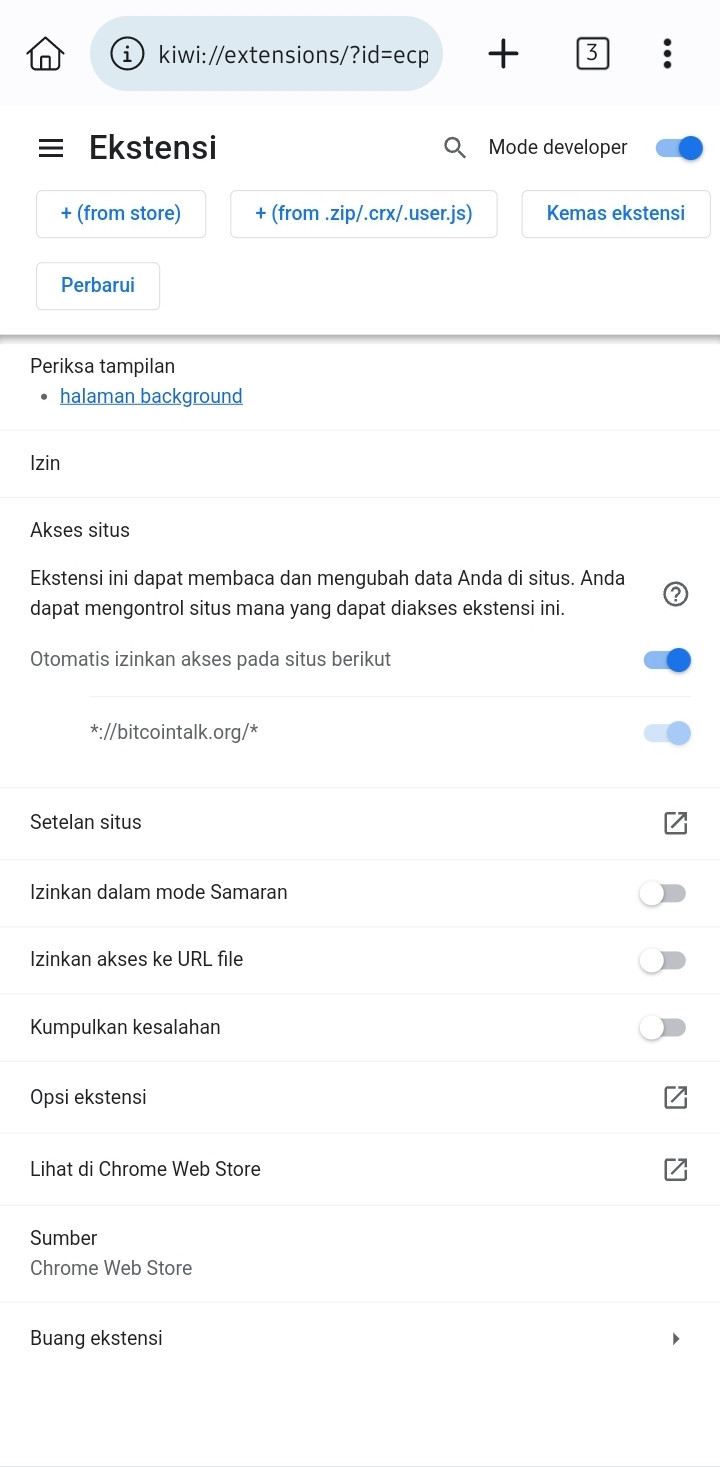Search extensions with the magnifier icon

tap(455, 148)
